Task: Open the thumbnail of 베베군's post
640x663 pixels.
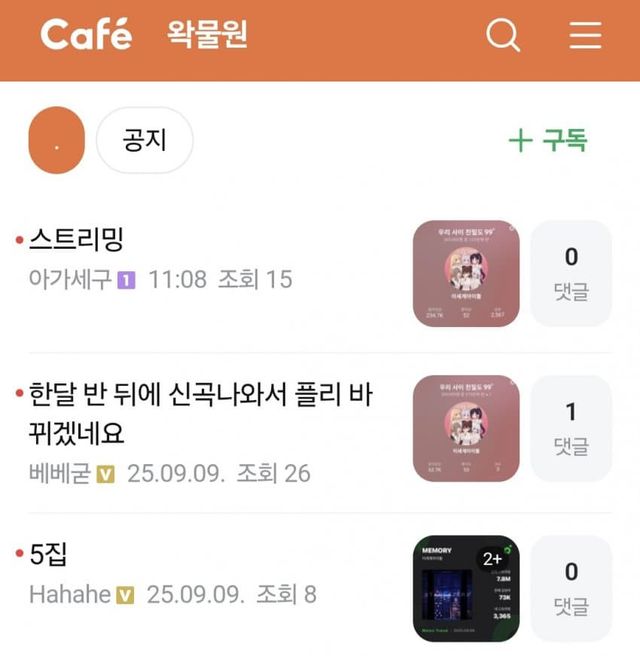Action: (466, 428)
